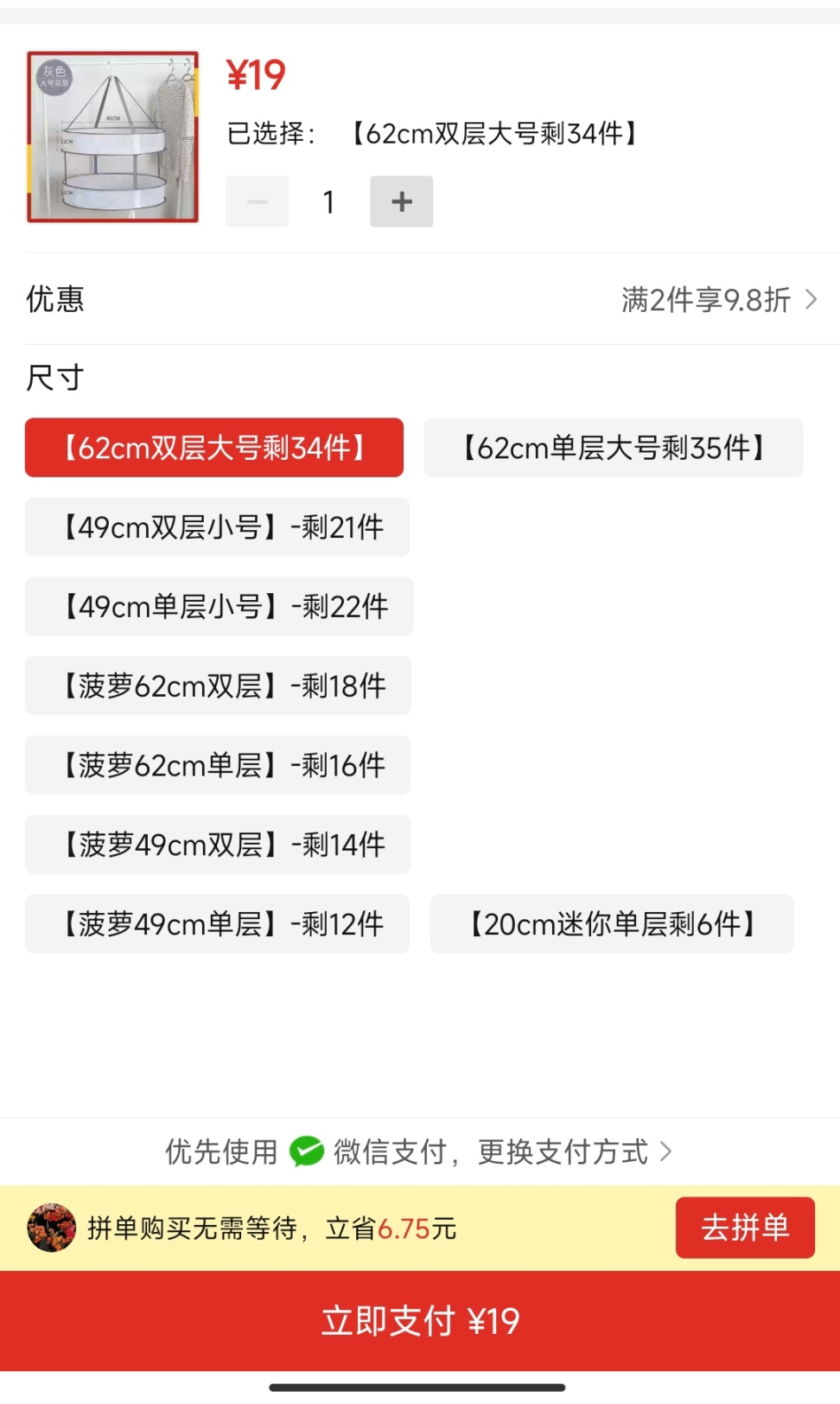Choose 【20cm迷你单层剩6件】 option
The image size is (840, 1404).
pos(612,924)
